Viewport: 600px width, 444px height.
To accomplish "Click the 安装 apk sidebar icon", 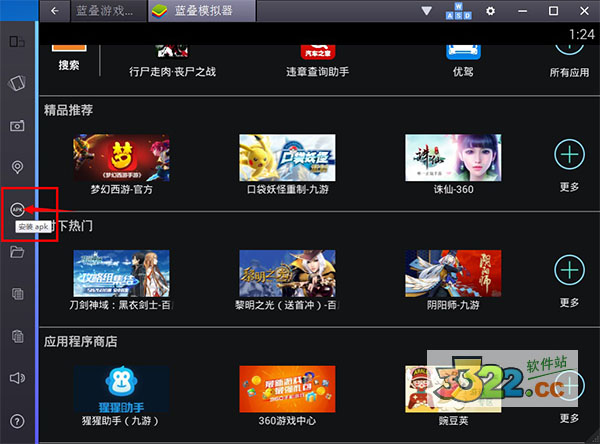I will (x=17, y=209).
